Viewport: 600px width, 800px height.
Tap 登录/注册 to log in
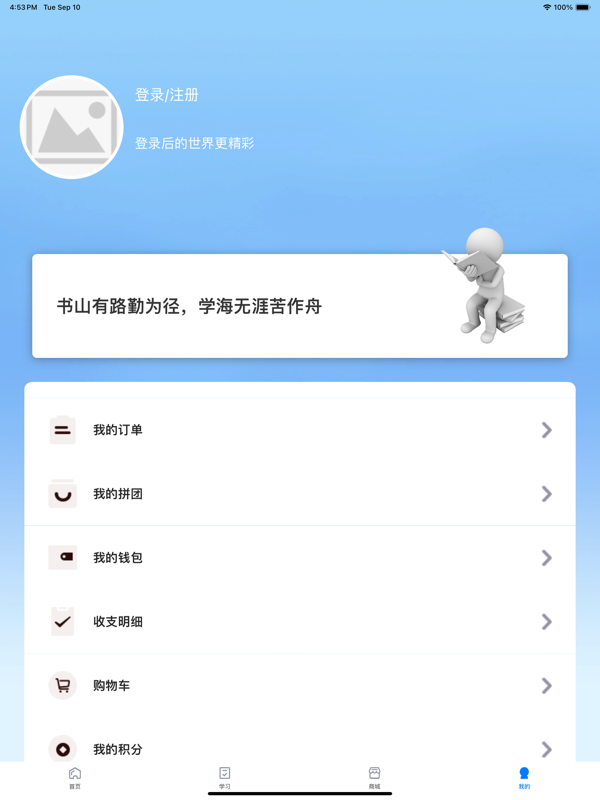click(167, 95)
